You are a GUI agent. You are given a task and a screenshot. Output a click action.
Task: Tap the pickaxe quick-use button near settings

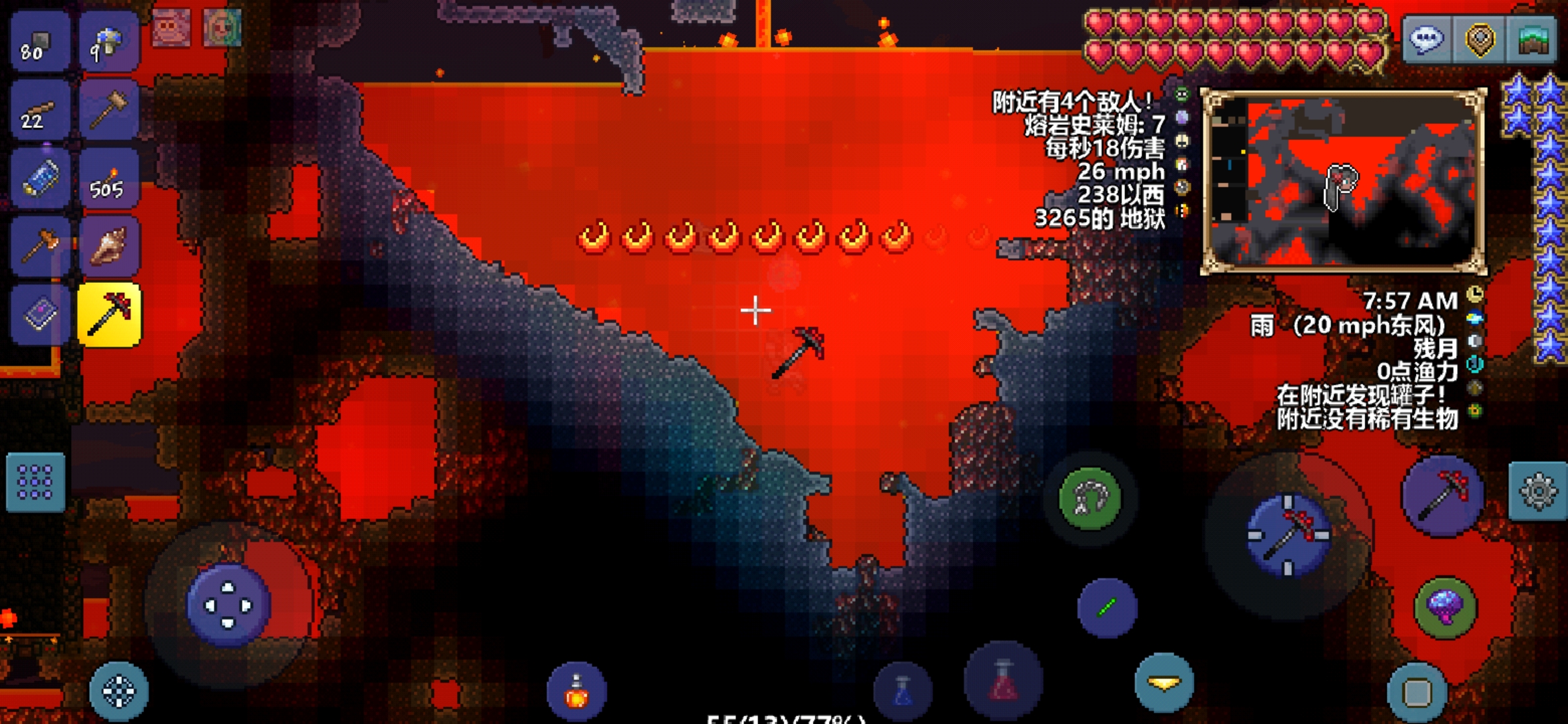(1443, 496)
